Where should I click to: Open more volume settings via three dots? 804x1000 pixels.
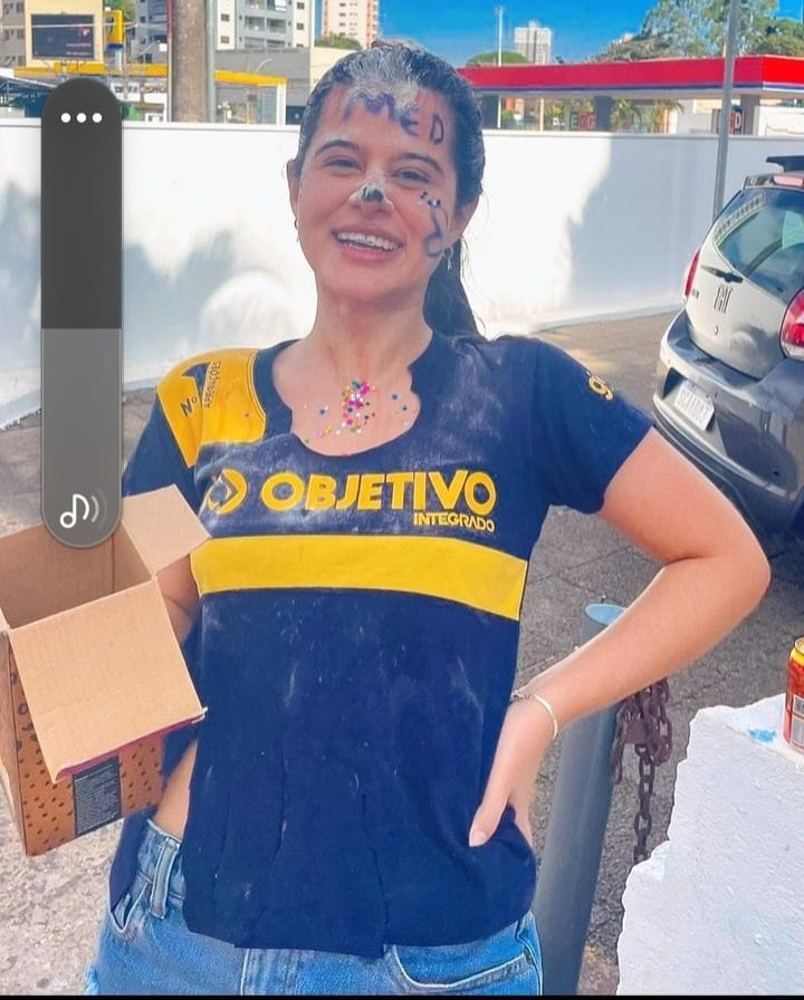[x=81, y=117]
